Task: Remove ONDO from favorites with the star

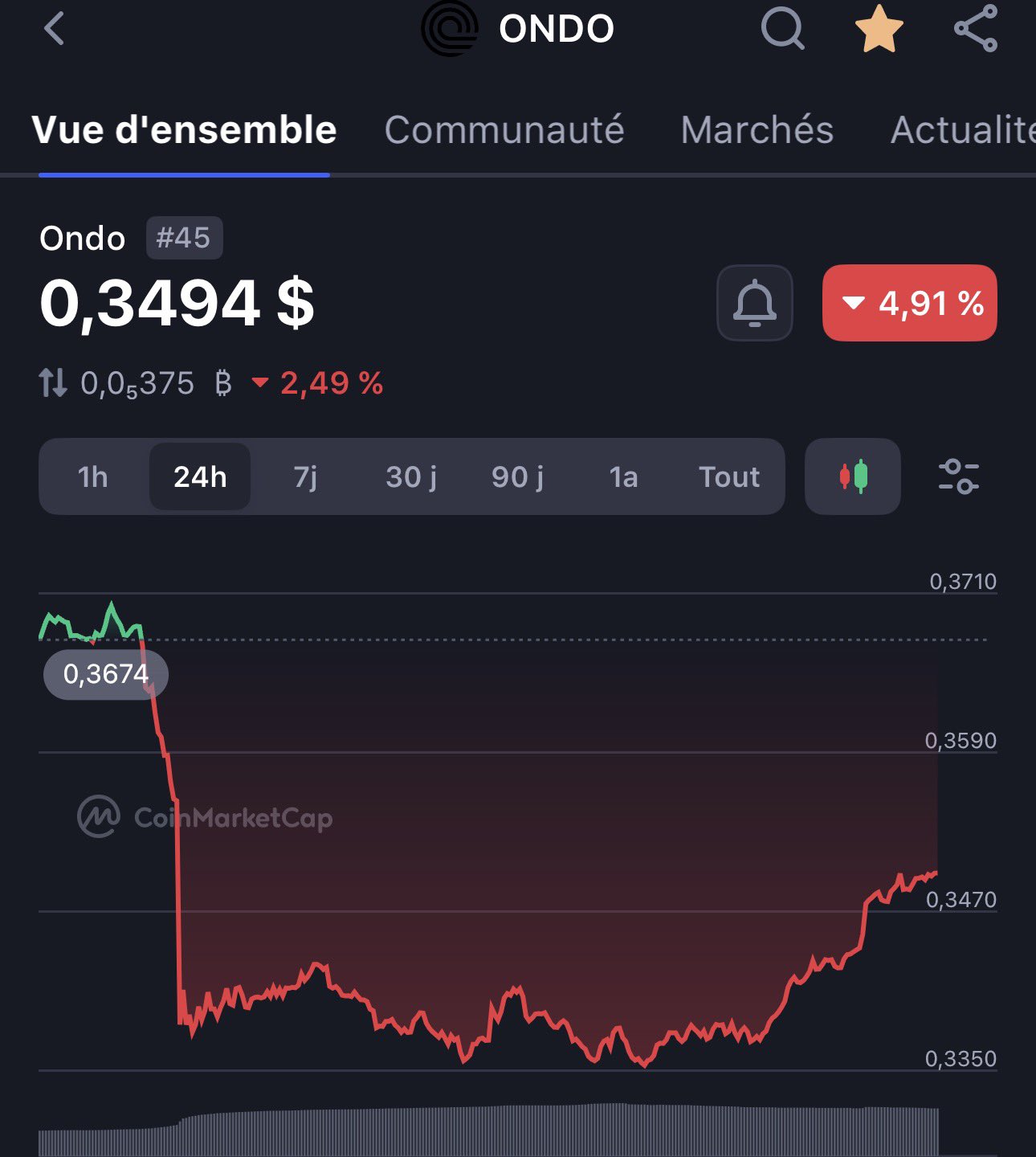Action: pyautogui.click(x=879, y=30)
